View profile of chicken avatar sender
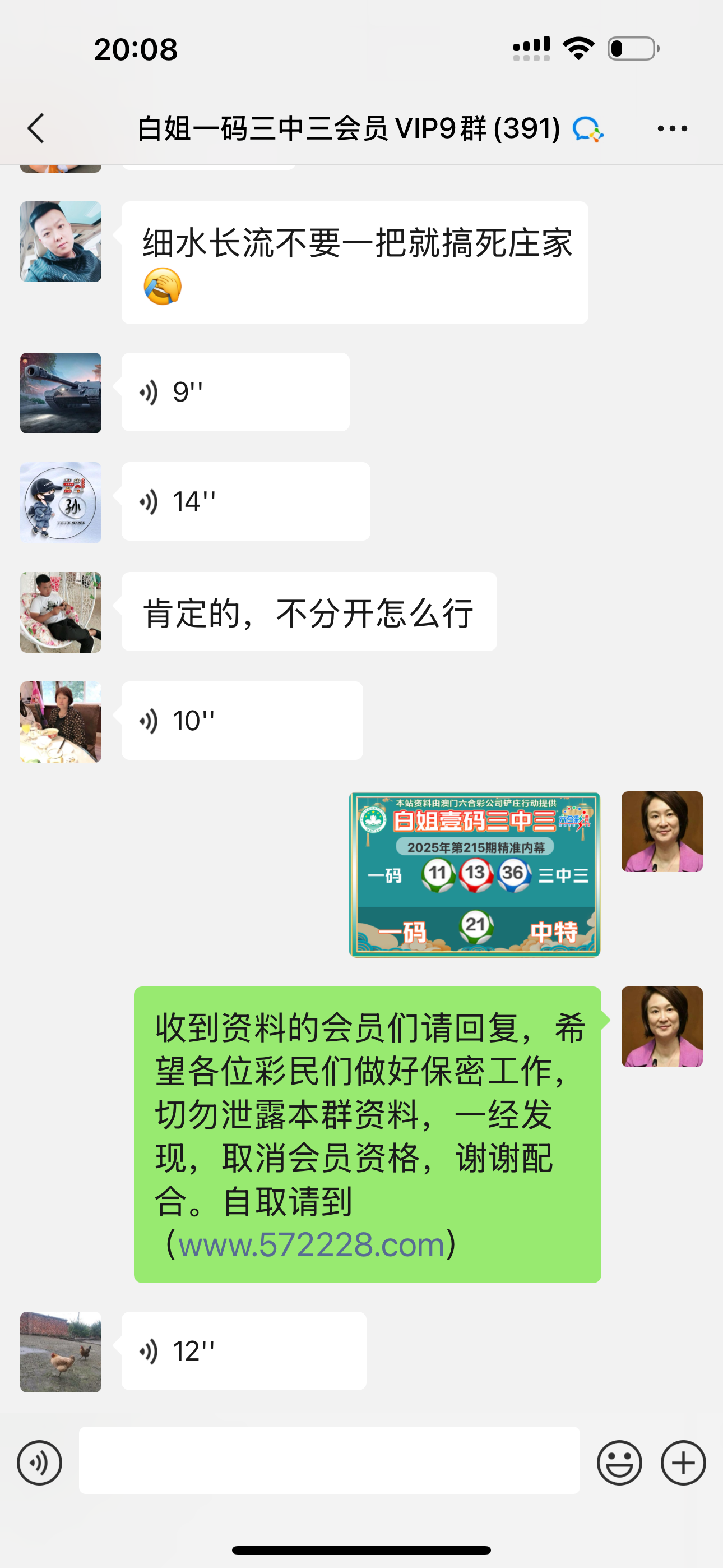This screenshot has height=1568, width=723. [61, 1352]
